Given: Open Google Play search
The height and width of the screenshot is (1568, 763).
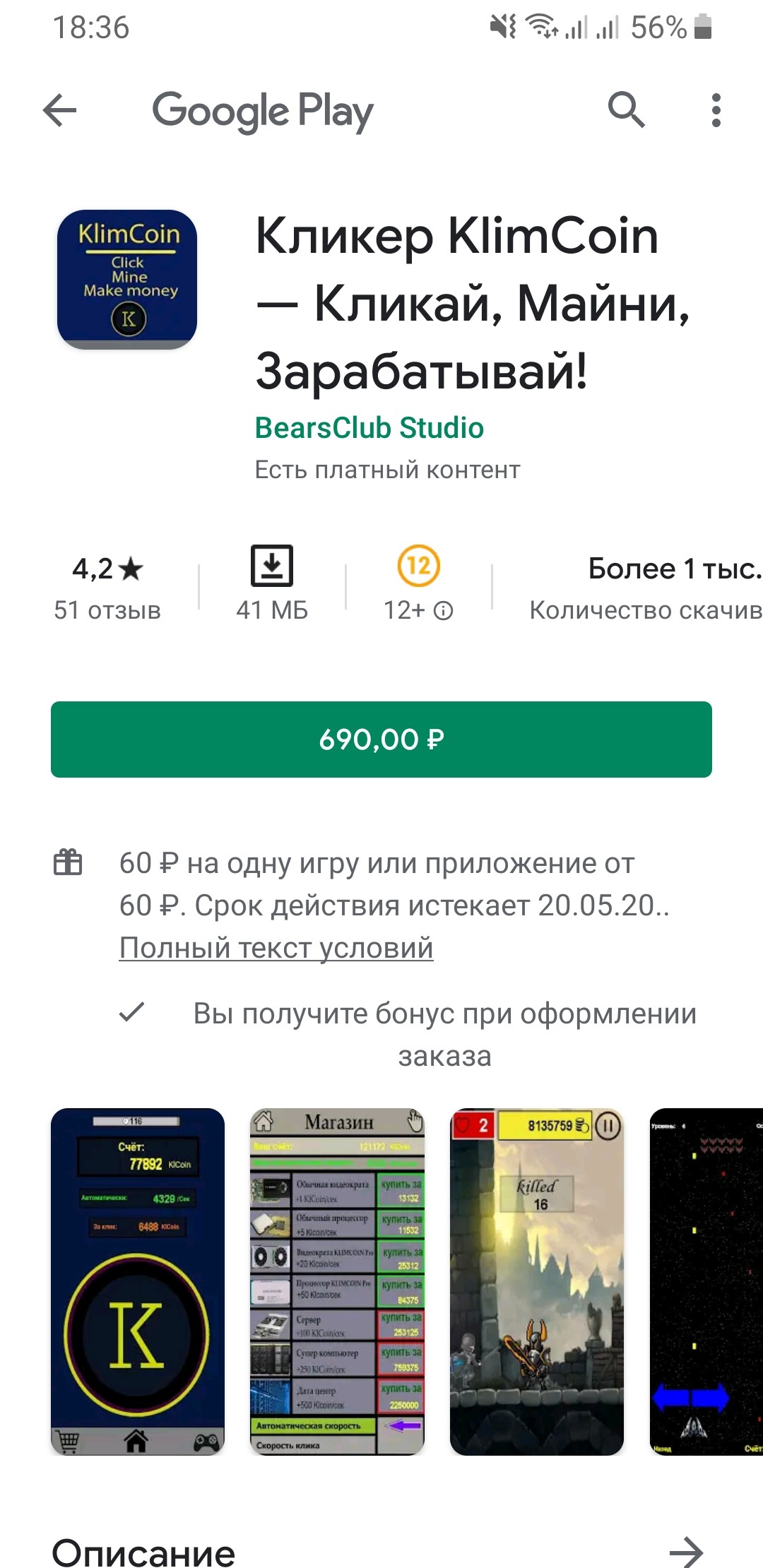Looking at the screenshot, I should click(x=626, y=111).
